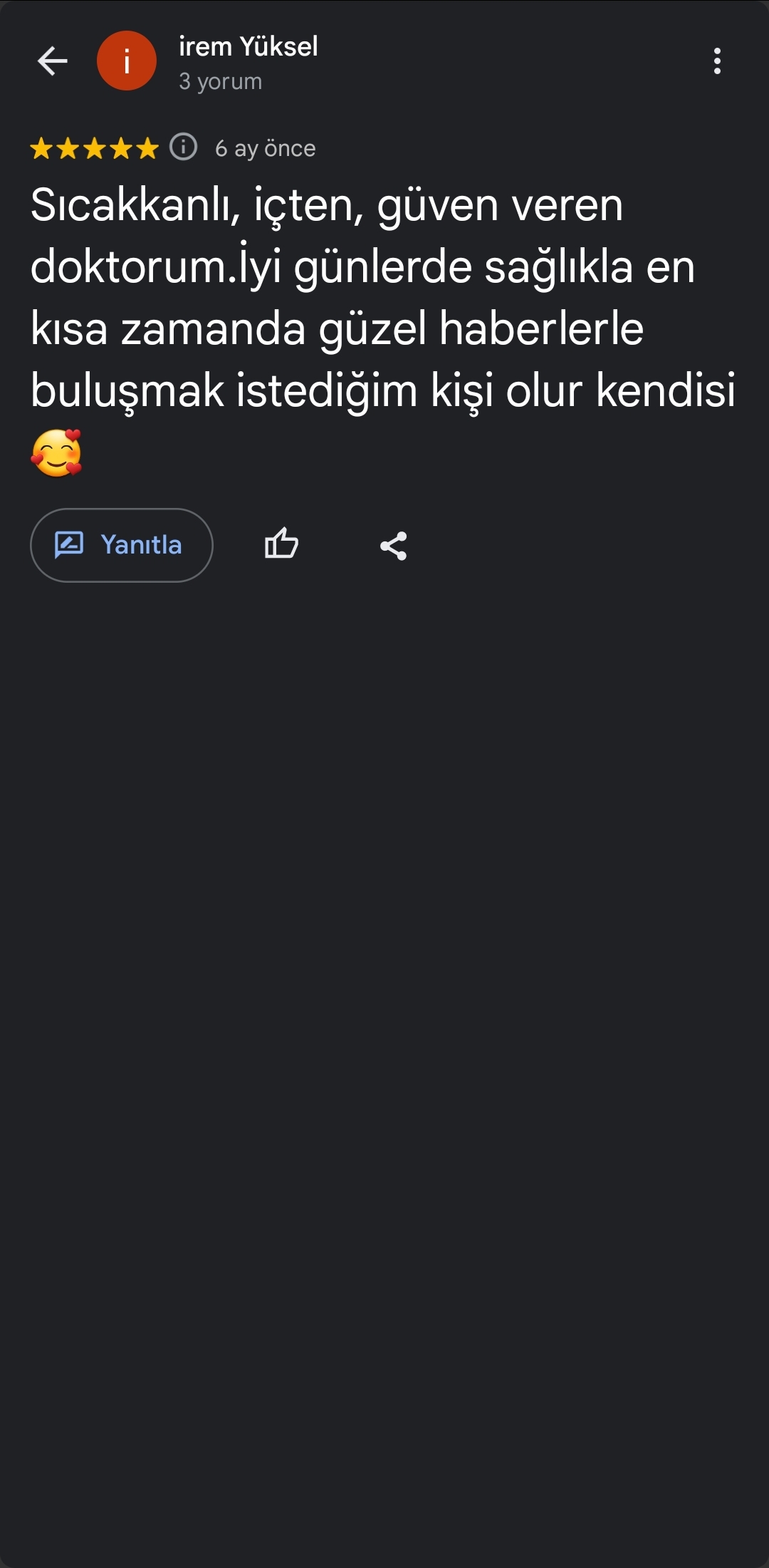Open the three-dot overflow menu
This screenshot has width=769, height=1568.
click(x=717, y=61)
